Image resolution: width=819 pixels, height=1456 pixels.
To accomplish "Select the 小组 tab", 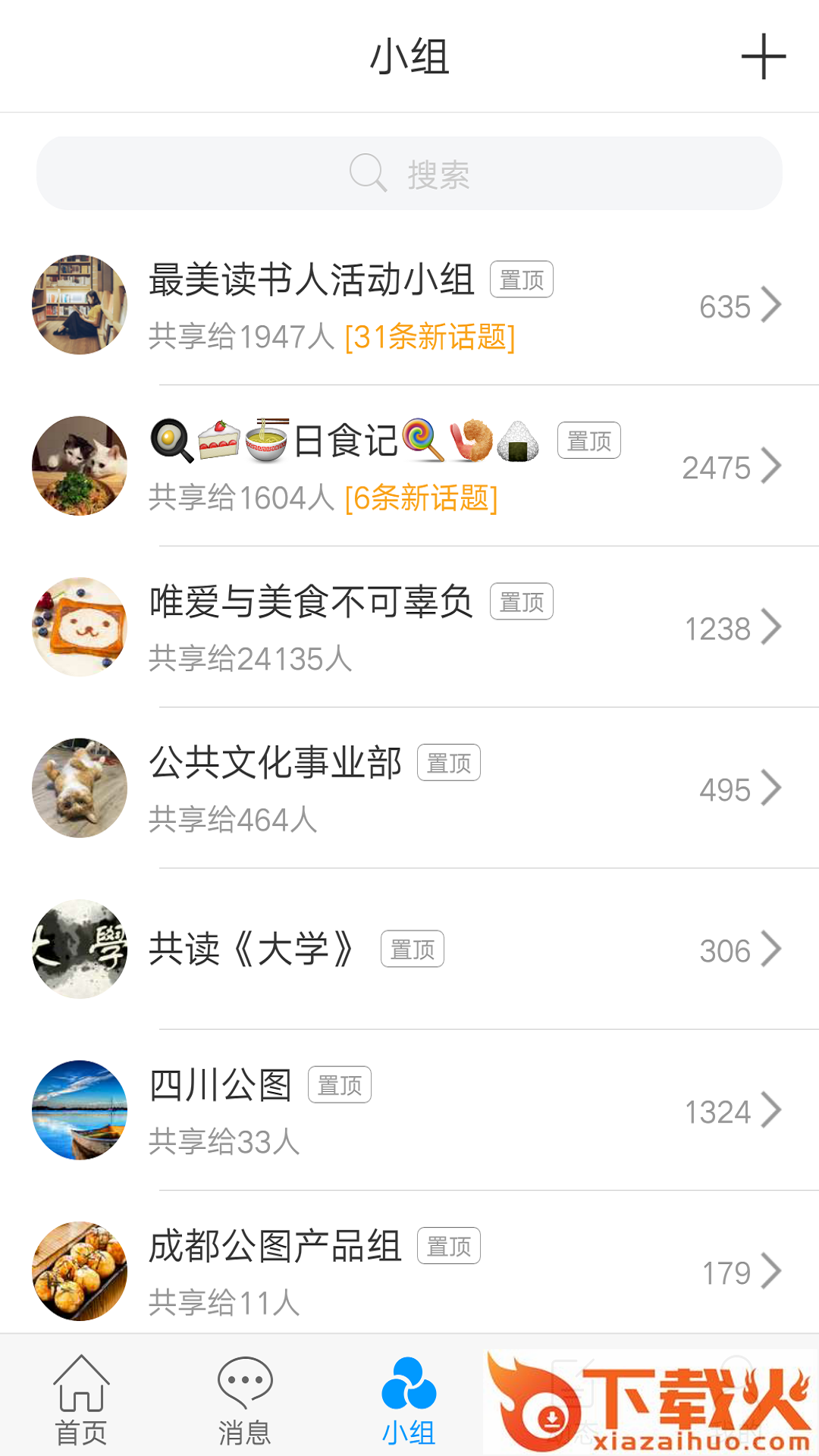I will [409, 1400].
